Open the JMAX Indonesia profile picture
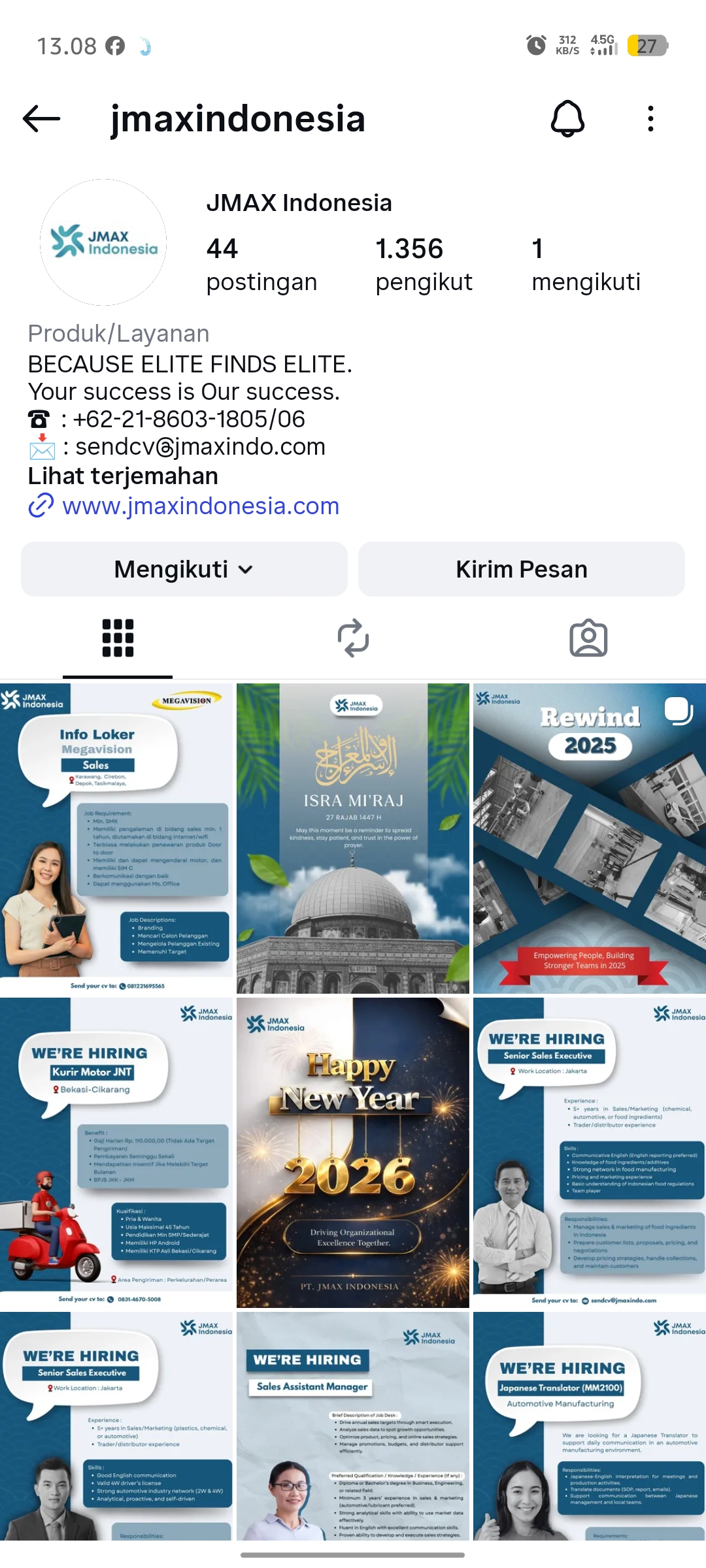The width and height of the screenshot is (706, 1568). coord(103,242)
